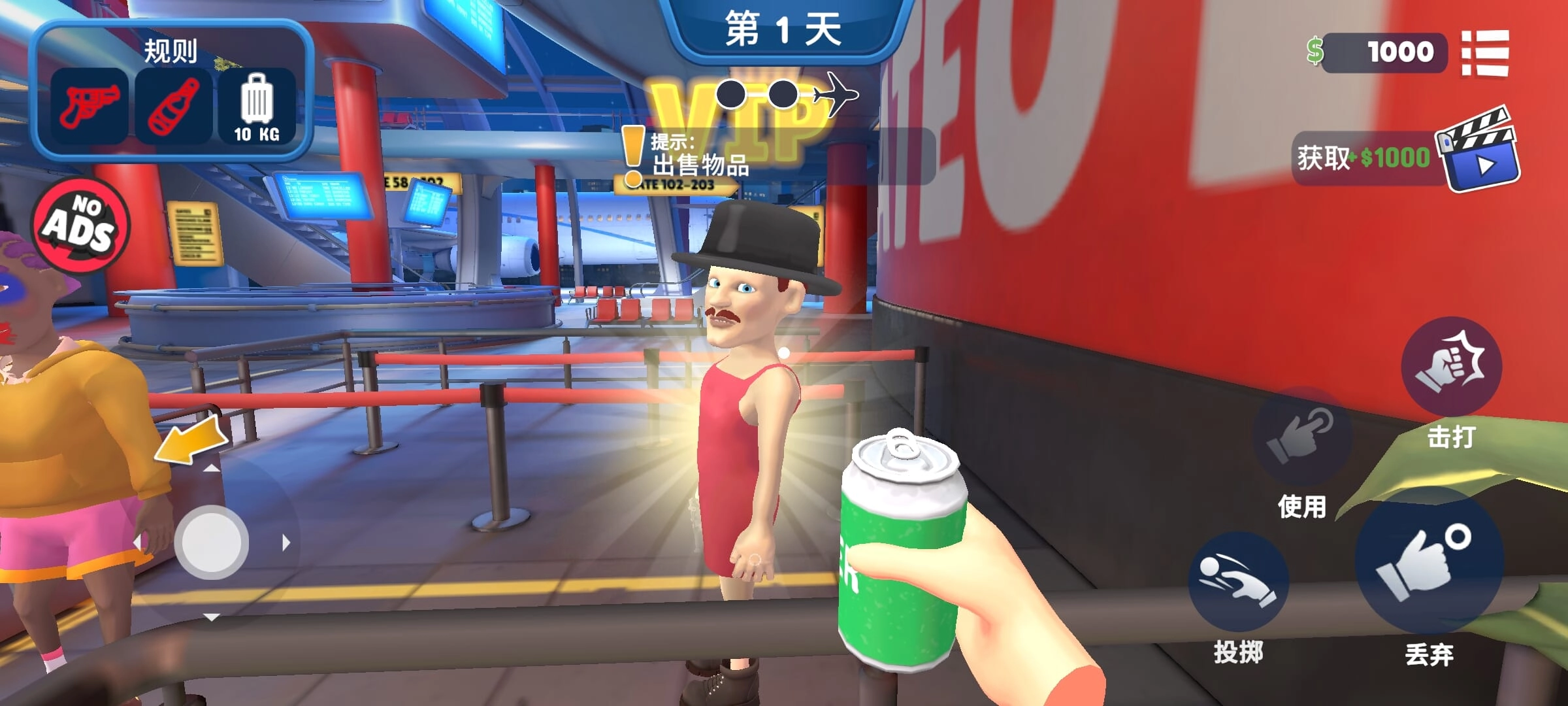Use the held item with 使用
This screenshot has width=1568, height=706.
[x=1302, y=438]
